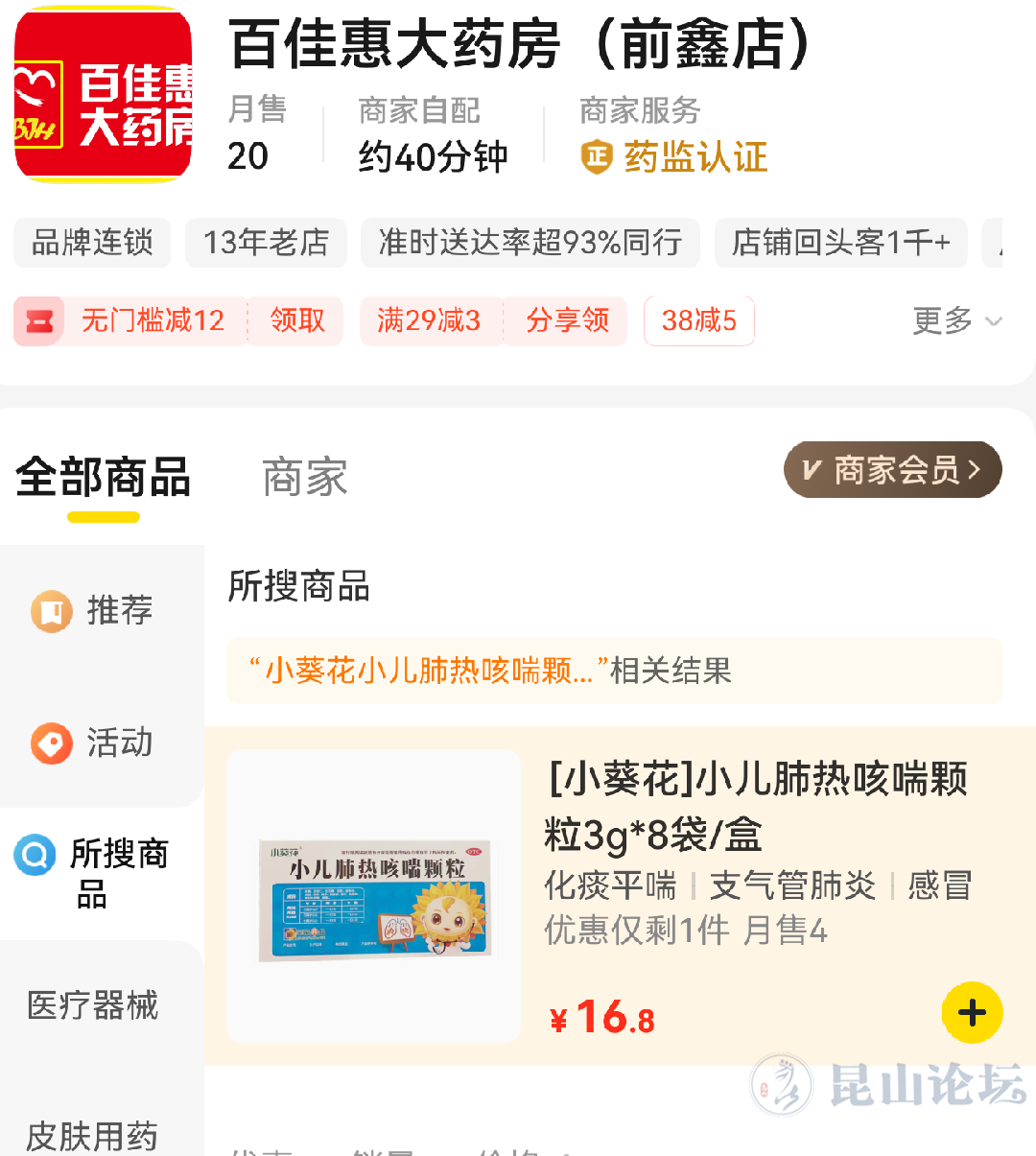Browse the 皮肤用药 category
The width and height of the screenshot is (1036, 1156).
(93, 1136)
